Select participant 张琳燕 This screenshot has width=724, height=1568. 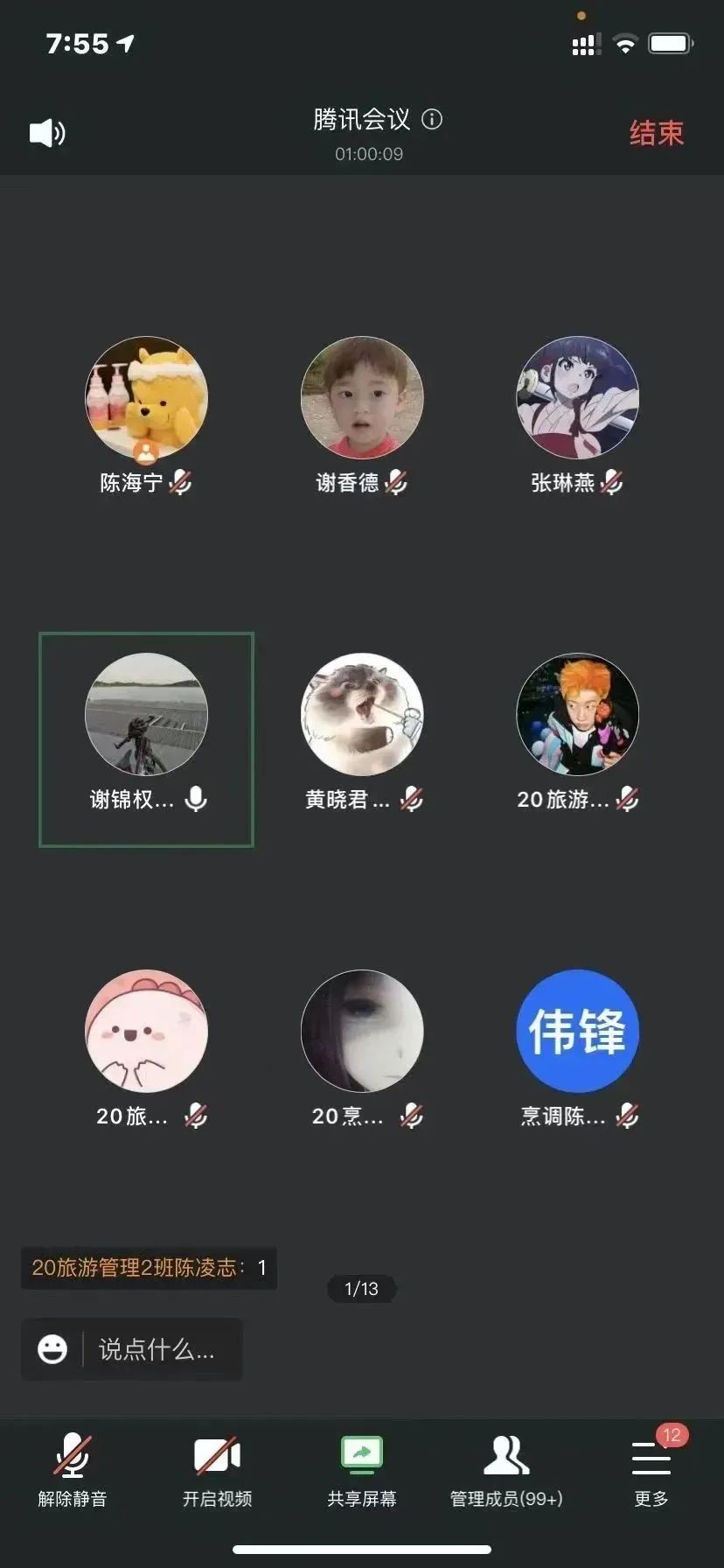point(577,399)
